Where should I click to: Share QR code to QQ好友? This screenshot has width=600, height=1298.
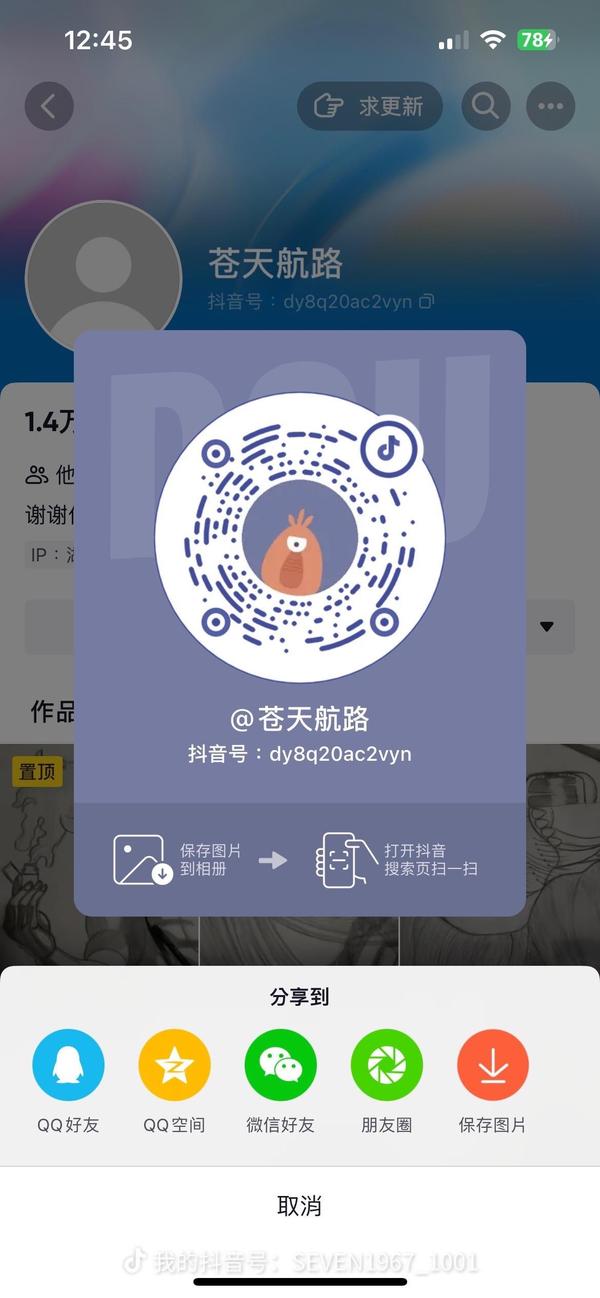point(69,1065)
